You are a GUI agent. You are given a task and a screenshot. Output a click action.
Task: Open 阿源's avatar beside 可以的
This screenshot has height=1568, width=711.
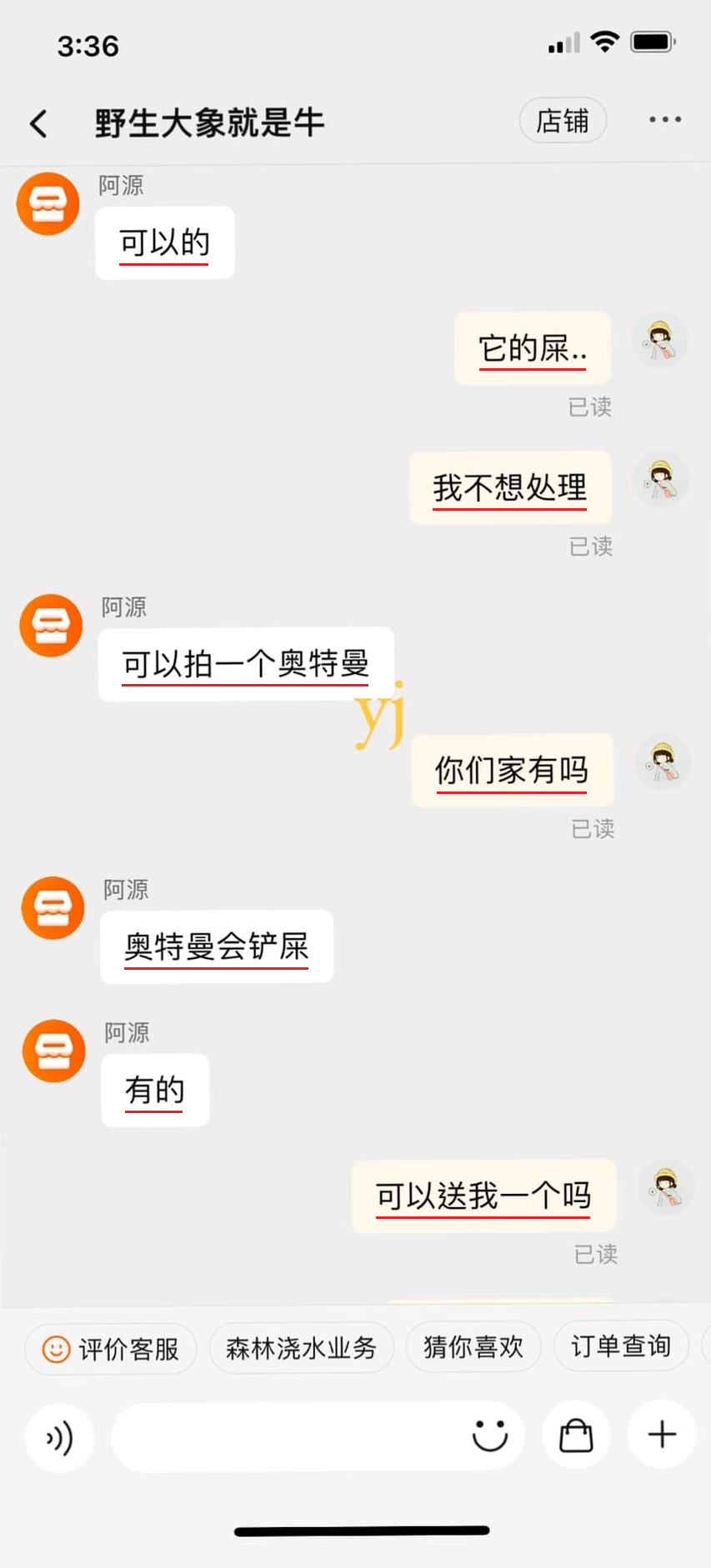(48, 204)
